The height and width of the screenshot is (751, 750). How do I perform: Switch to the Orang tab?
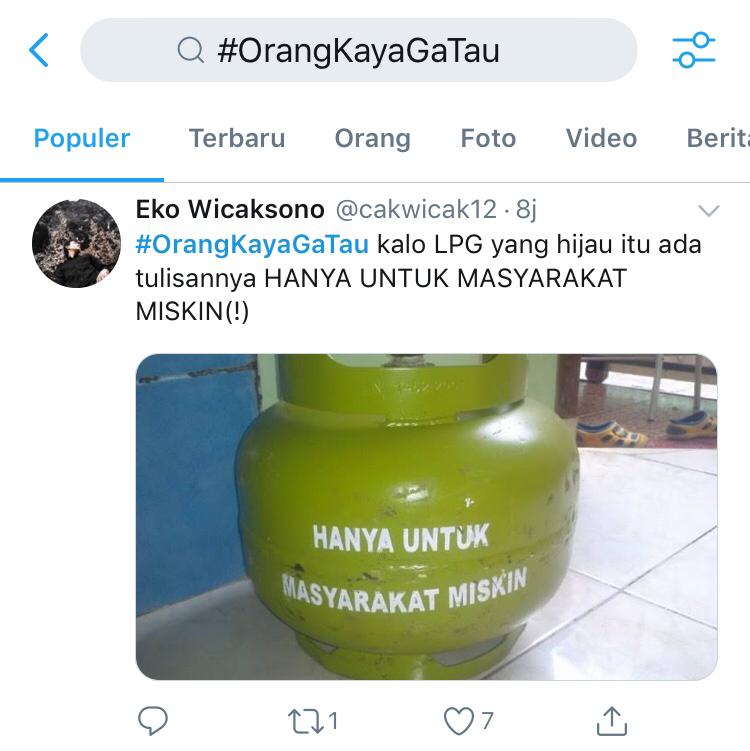click(x=372, y=138)
